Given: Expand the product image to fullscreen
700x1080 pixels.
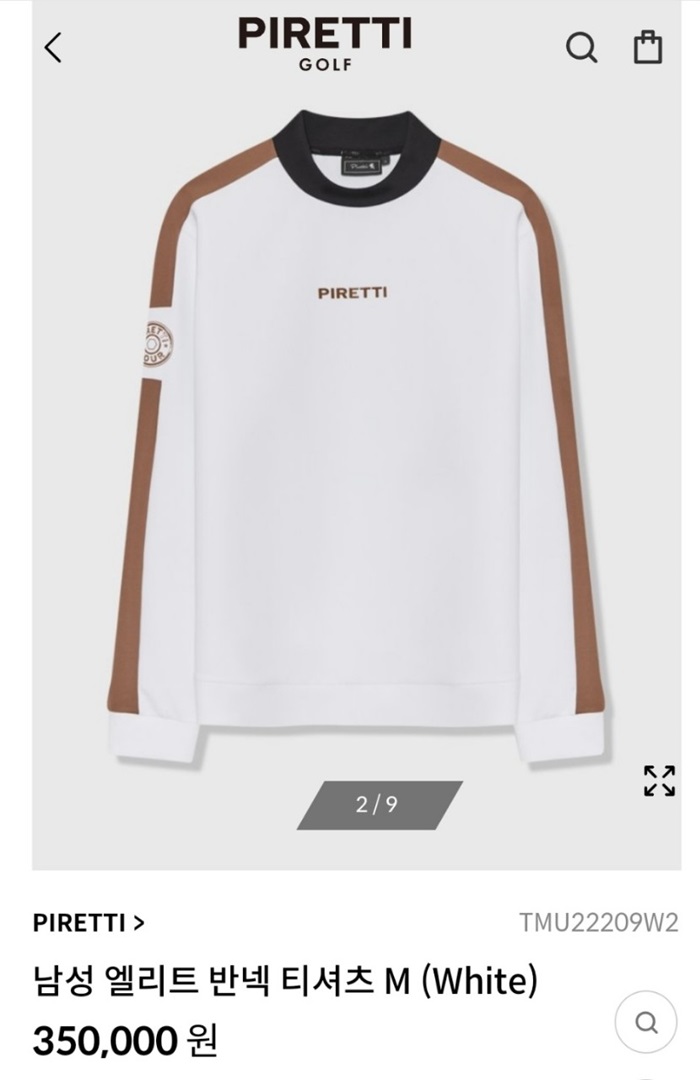Looking at the screenshot, I should [659, 781].
